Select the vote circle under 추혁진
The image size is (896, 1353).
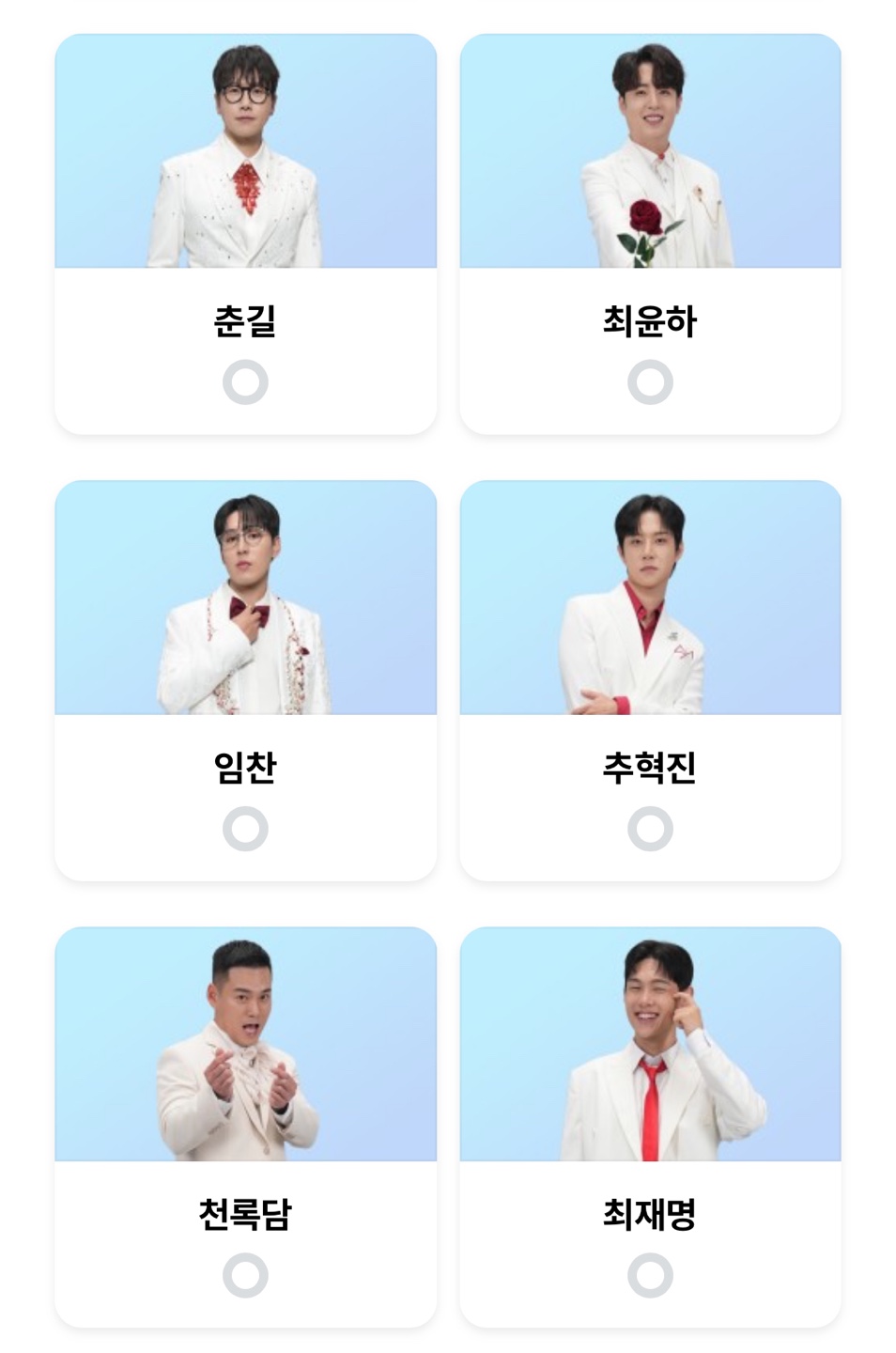[x=652, y=829]
